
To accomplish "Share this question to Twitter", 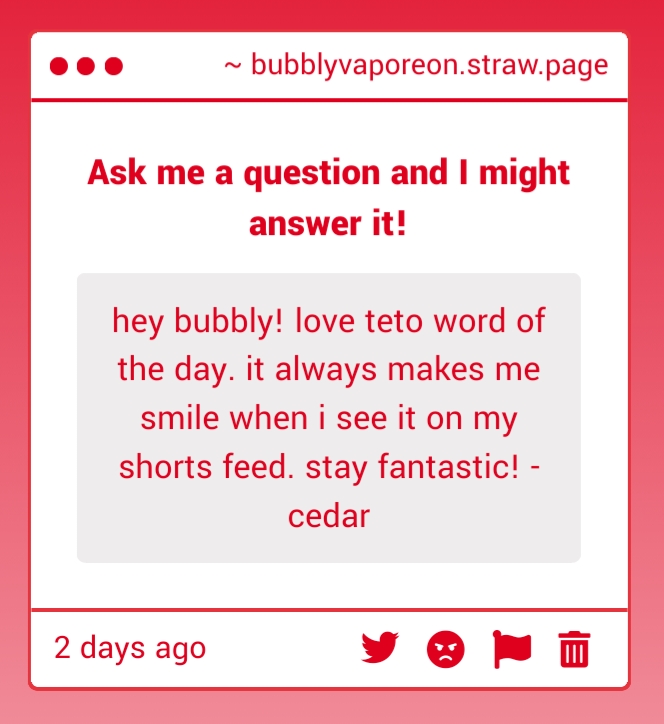I will [x=380, y=649].
